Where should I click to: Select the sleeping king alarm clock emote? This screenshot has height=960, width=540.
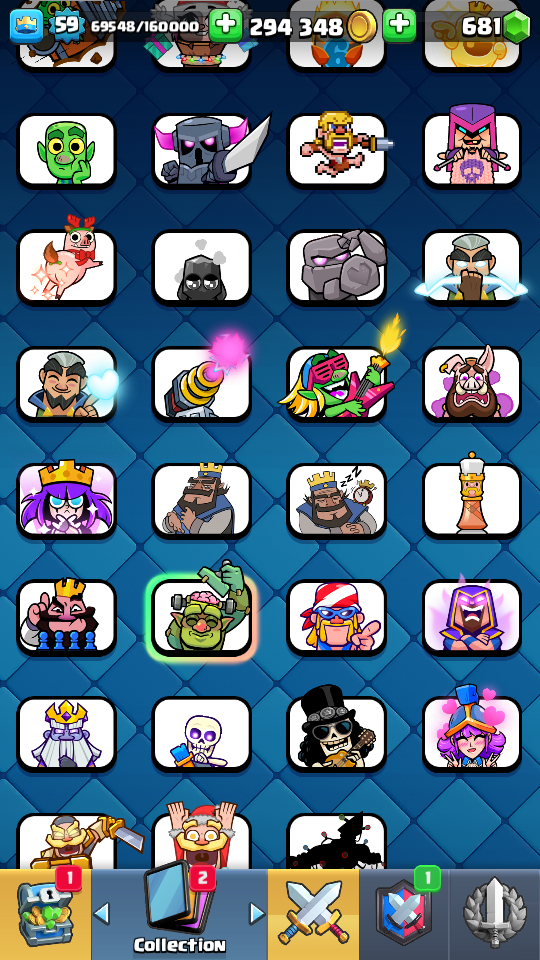(337, 500)
